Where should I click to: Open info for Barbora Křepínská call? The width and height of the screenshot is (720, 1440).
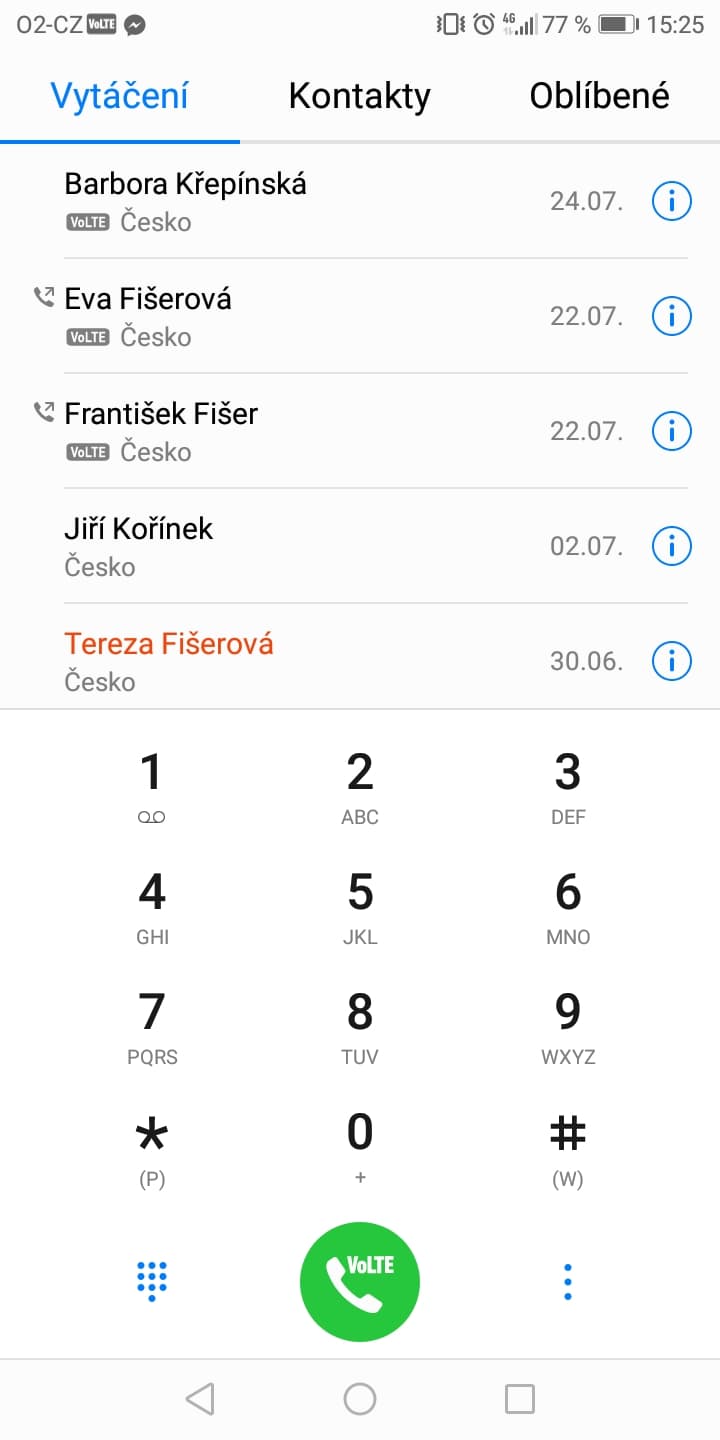(671, 201)
